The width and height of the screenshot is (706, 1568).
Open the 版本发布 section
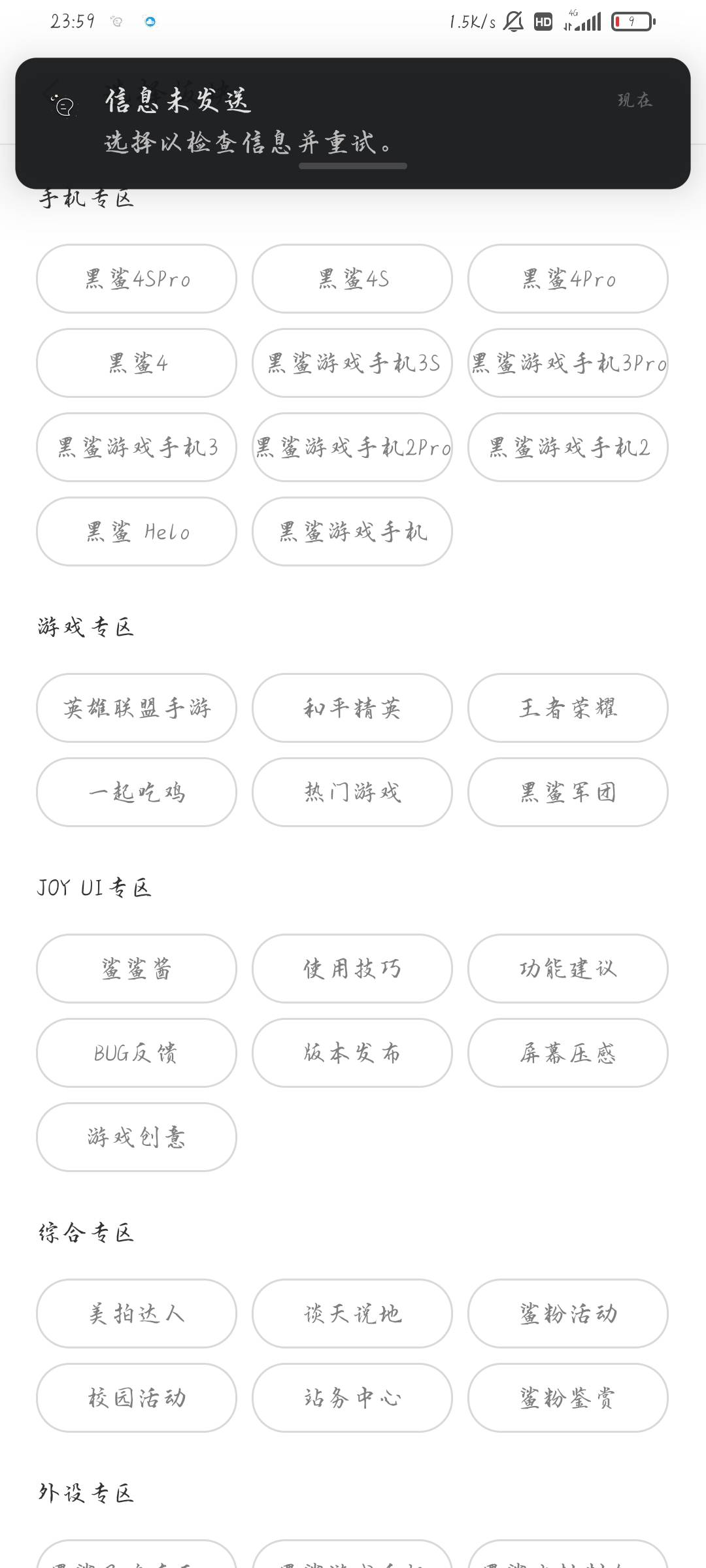[x=352, y=1053]
